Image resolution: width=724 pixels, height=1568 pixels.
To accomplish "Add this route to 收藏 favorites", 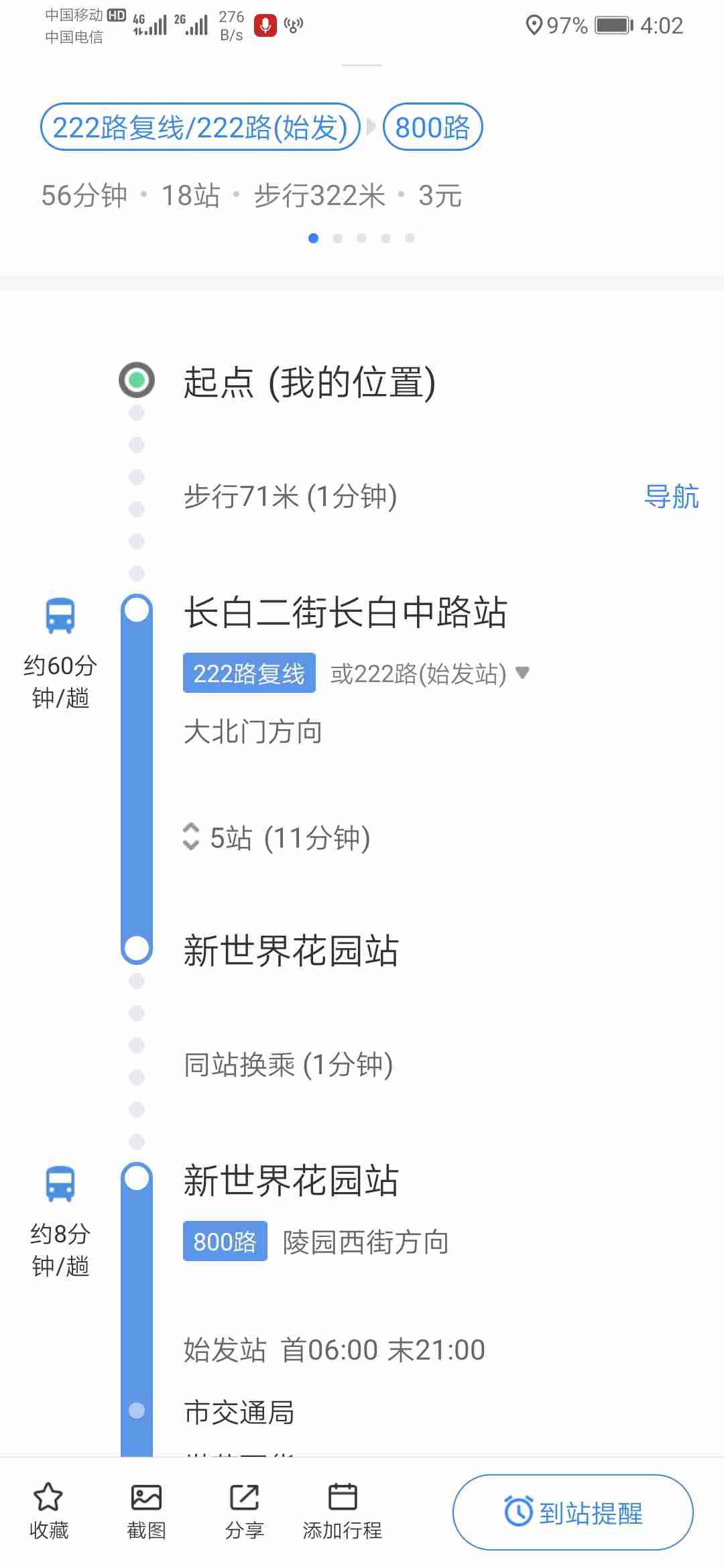I will tap(48, 1511).
